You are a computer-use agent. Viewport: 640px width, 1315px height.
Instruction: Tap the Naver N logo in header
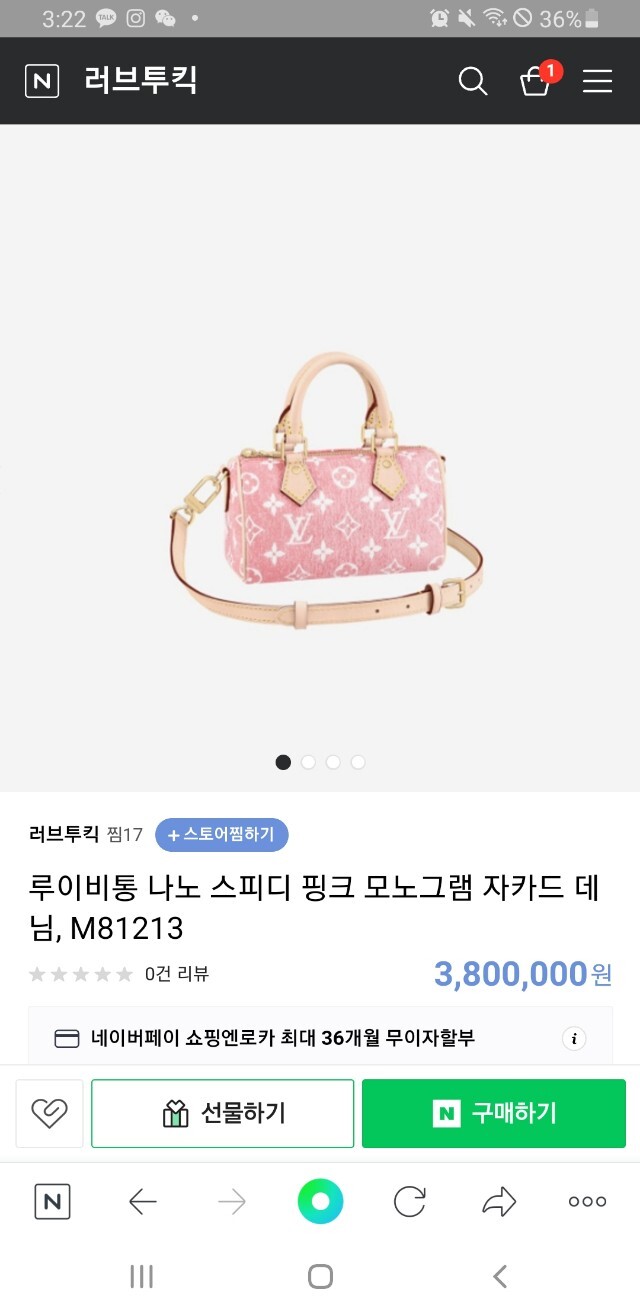tap(42, 81)
